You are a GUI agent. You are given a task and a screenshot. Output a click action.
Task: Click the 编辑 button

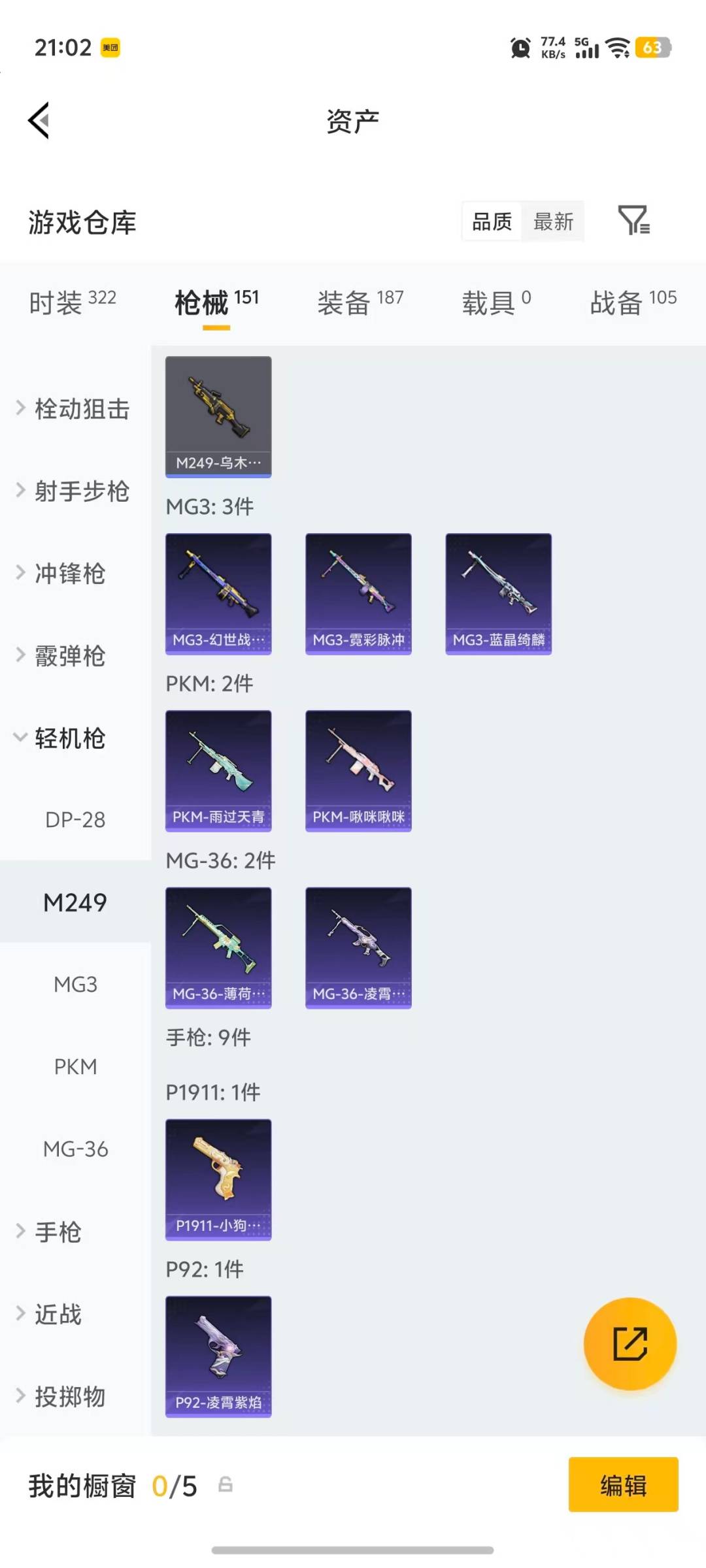(x=623, y=1486)
